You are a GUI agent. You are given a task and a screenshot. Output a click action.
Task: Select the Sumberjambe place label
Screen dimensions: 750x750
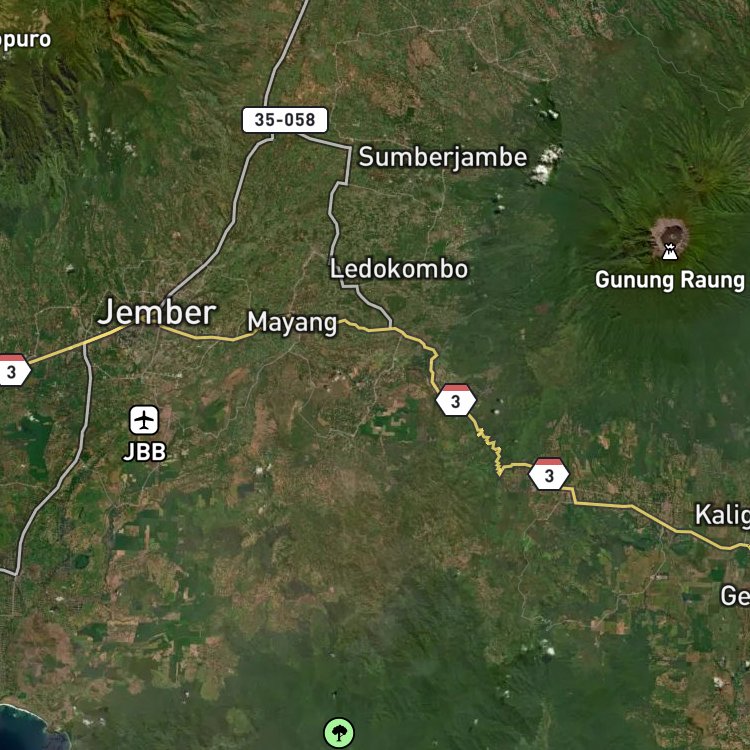pos(443,157)
